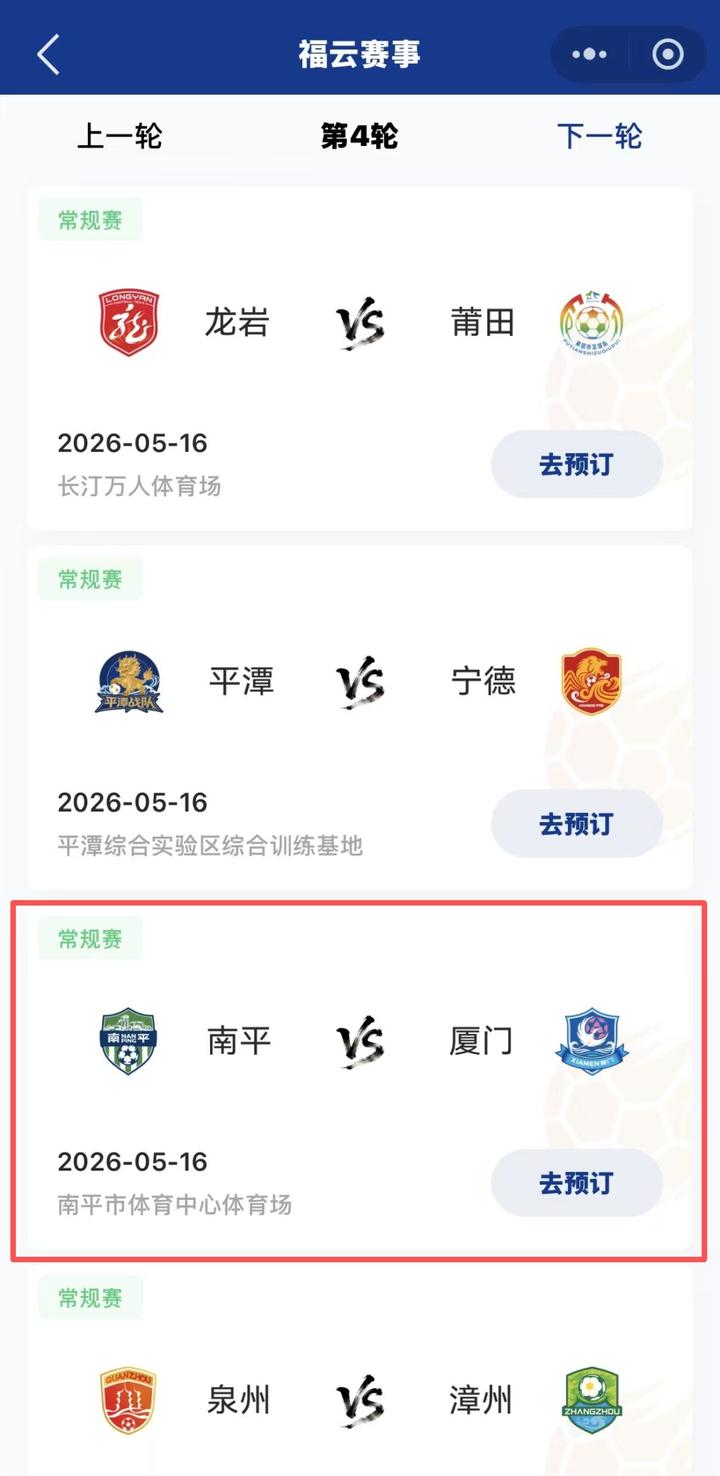Open the three-dot mini program menu

coord(590,54)
